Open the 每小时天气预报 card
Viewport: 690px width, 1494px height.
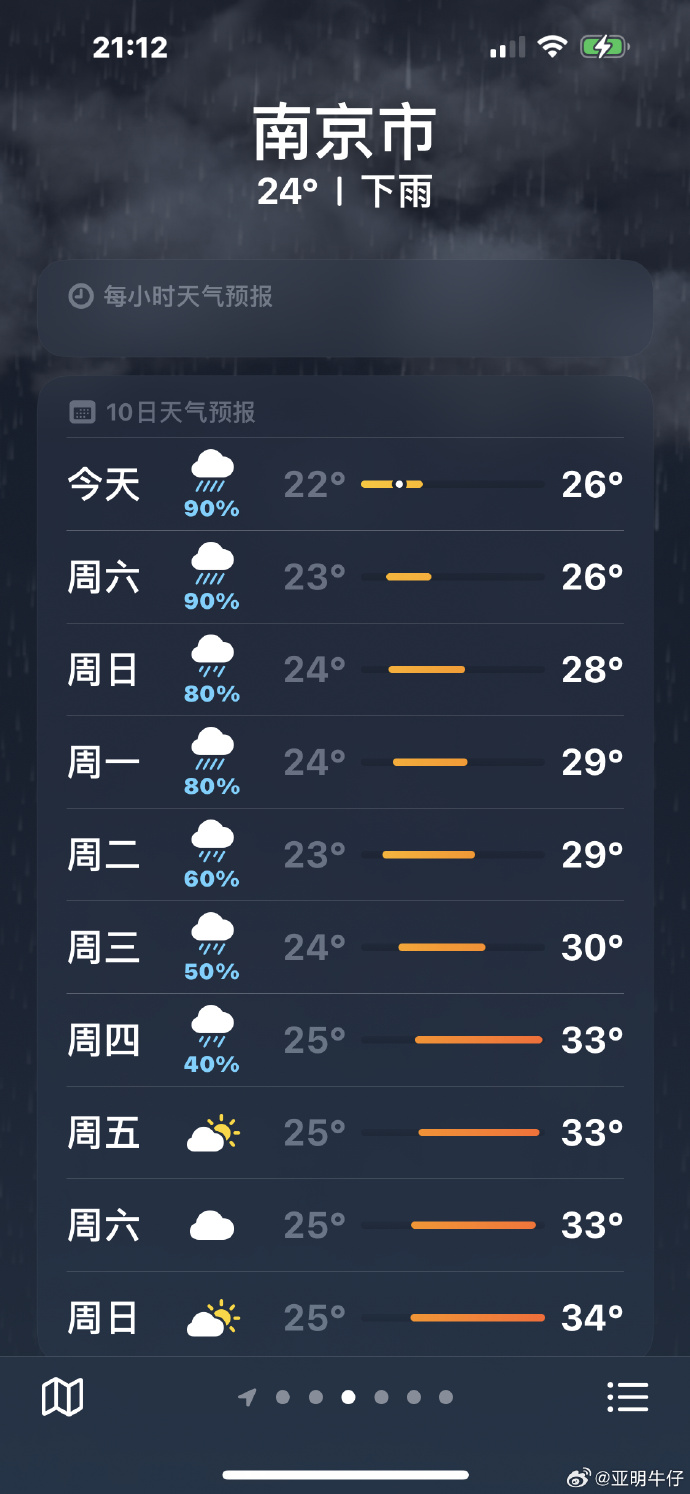(x=345, y=308)
